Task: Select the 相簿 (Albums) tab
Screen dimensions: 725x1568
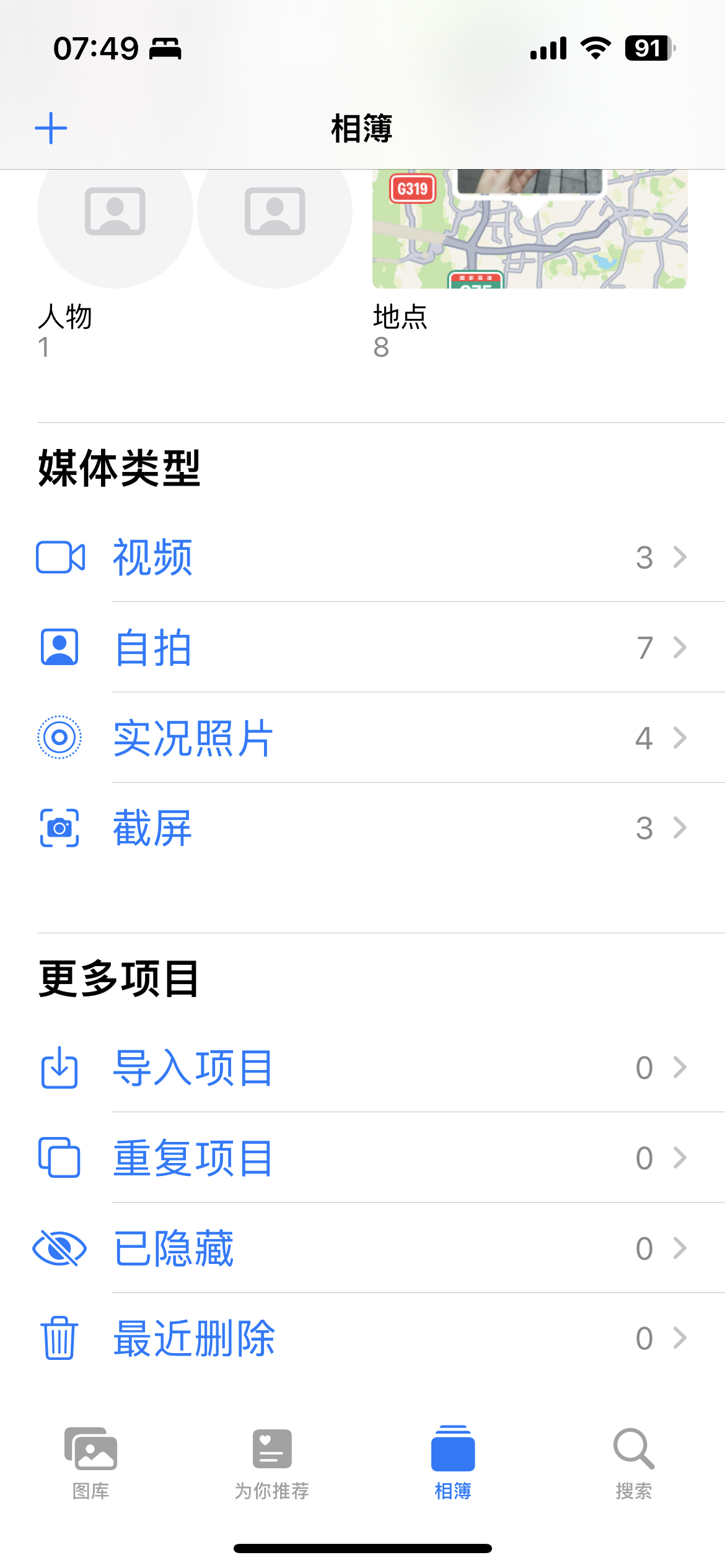Action: pos(453,1461)
